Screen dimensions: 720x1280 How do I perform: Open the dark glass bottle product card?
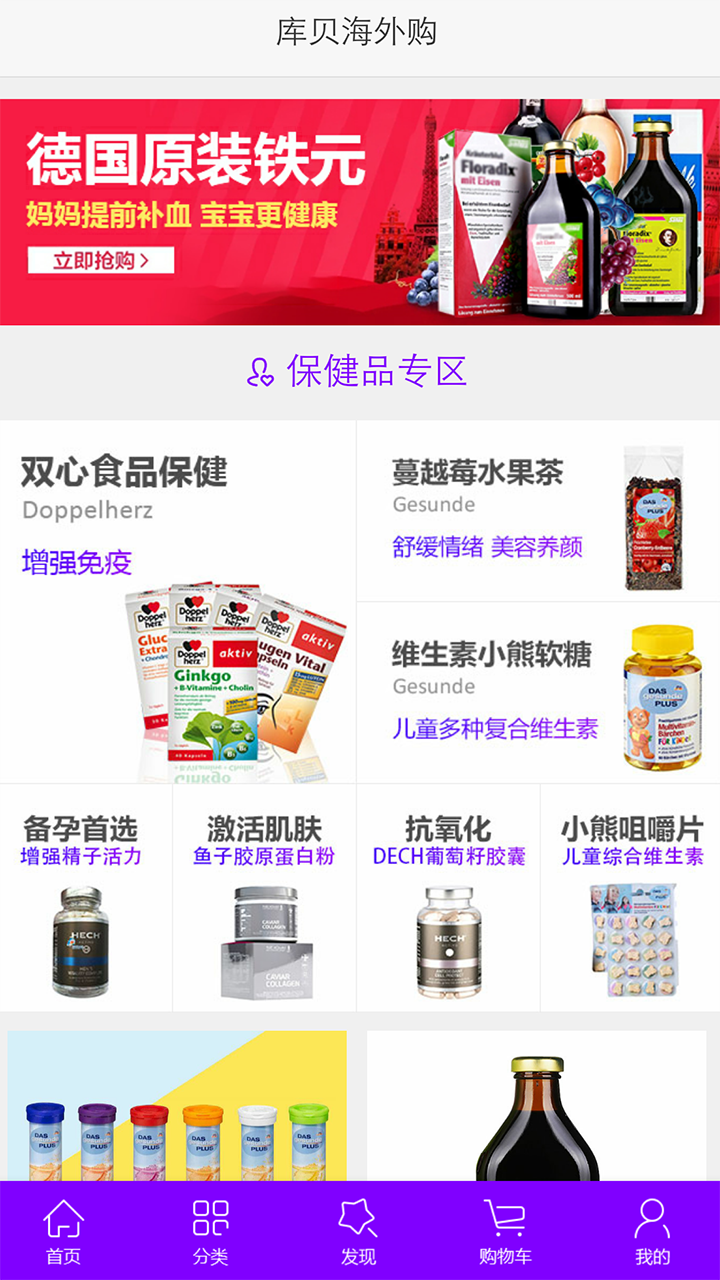pos(537,1105)
